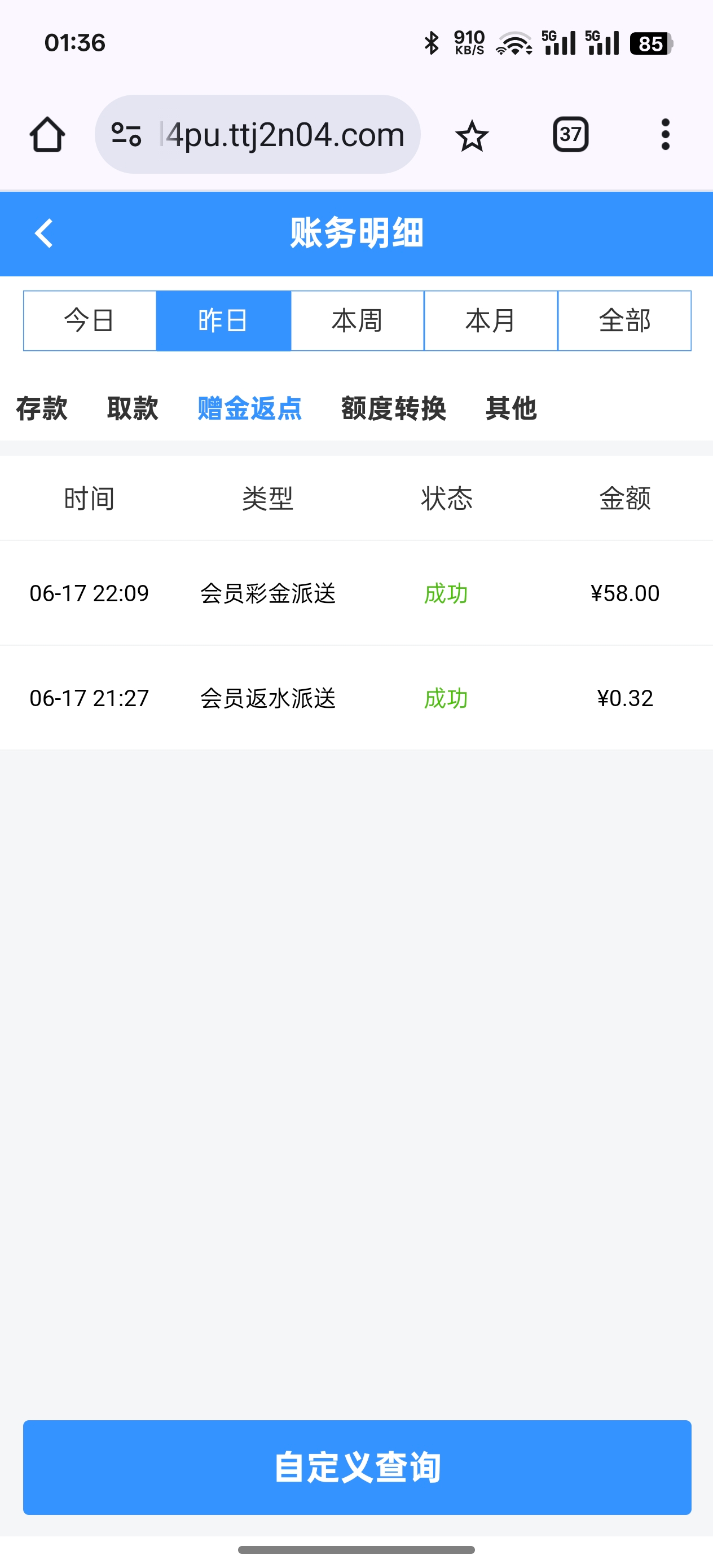
Task: Select the 今日 date filter
Action: (x=90, y=321)
